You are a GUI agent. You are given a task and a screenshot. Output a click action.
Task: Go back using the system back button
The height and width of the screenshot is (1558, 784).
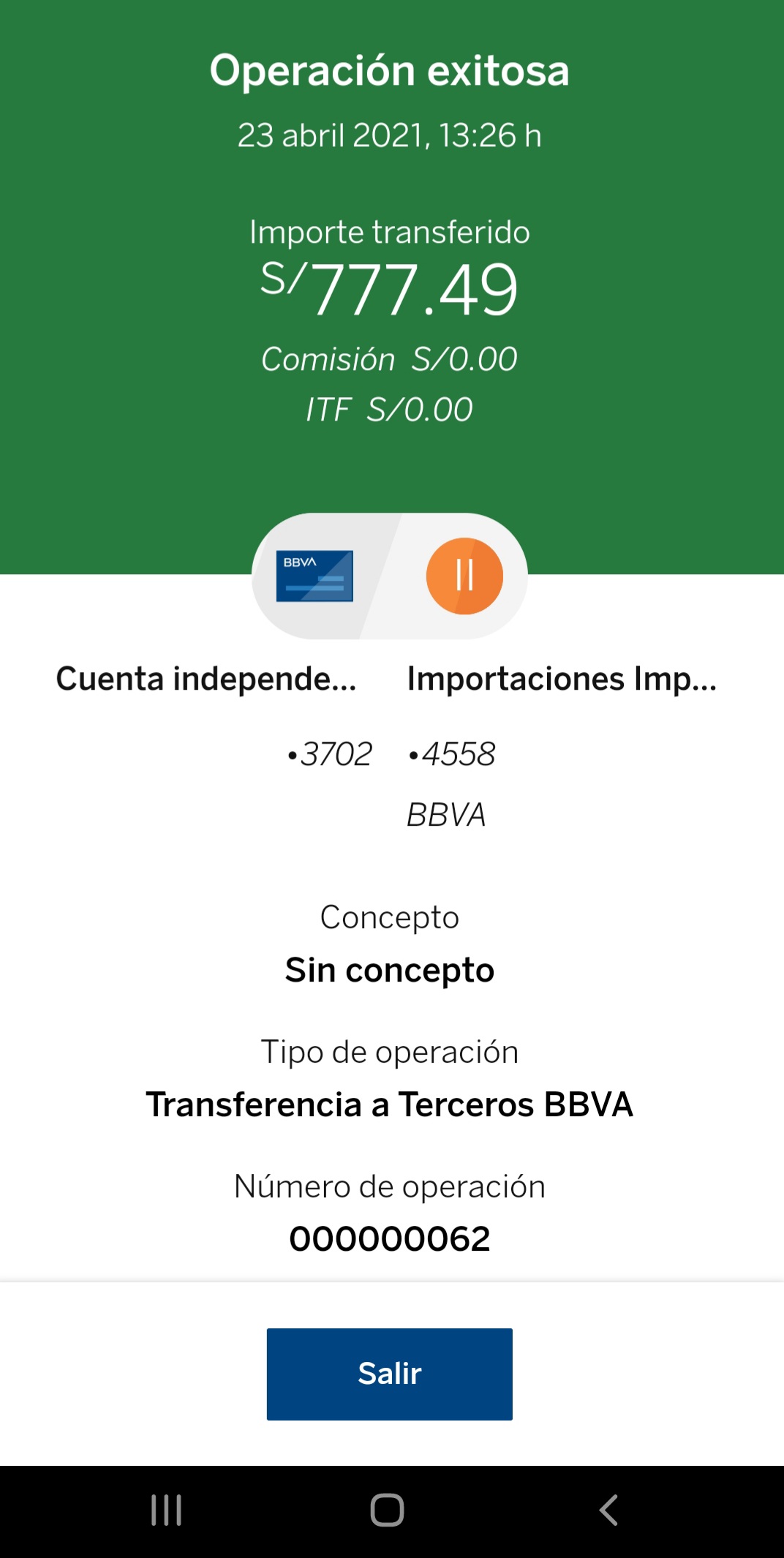608,1510
